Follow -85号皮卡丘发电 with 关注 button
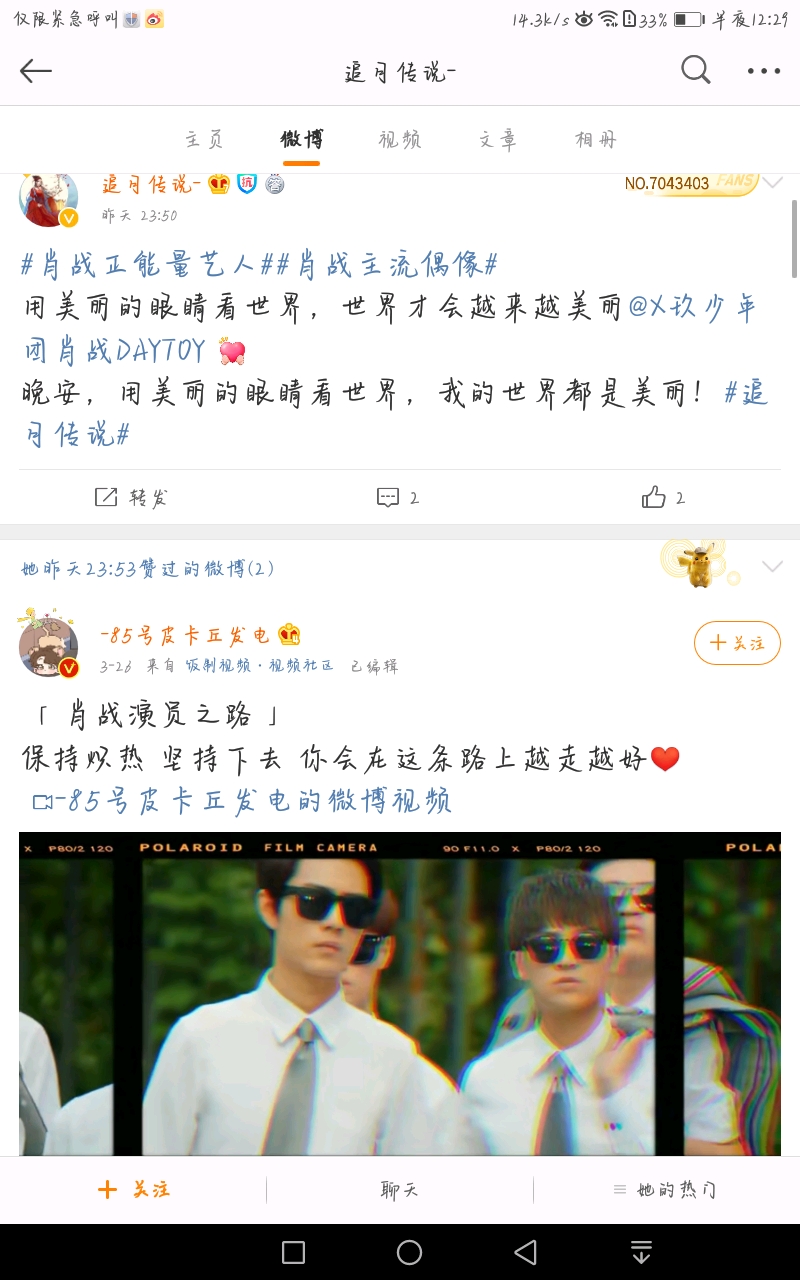This screenshot has width=800, height=1280. point(737,643)
